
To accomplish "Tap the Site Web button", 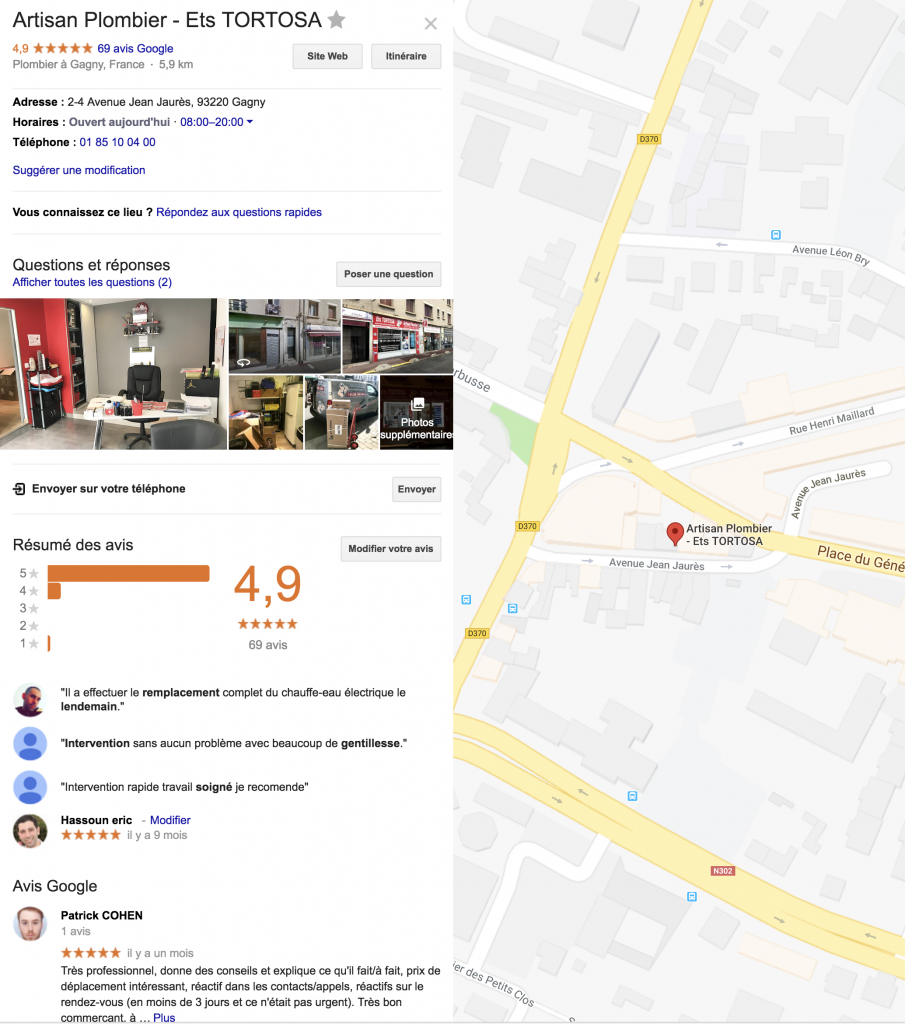I will pos(327,56).
